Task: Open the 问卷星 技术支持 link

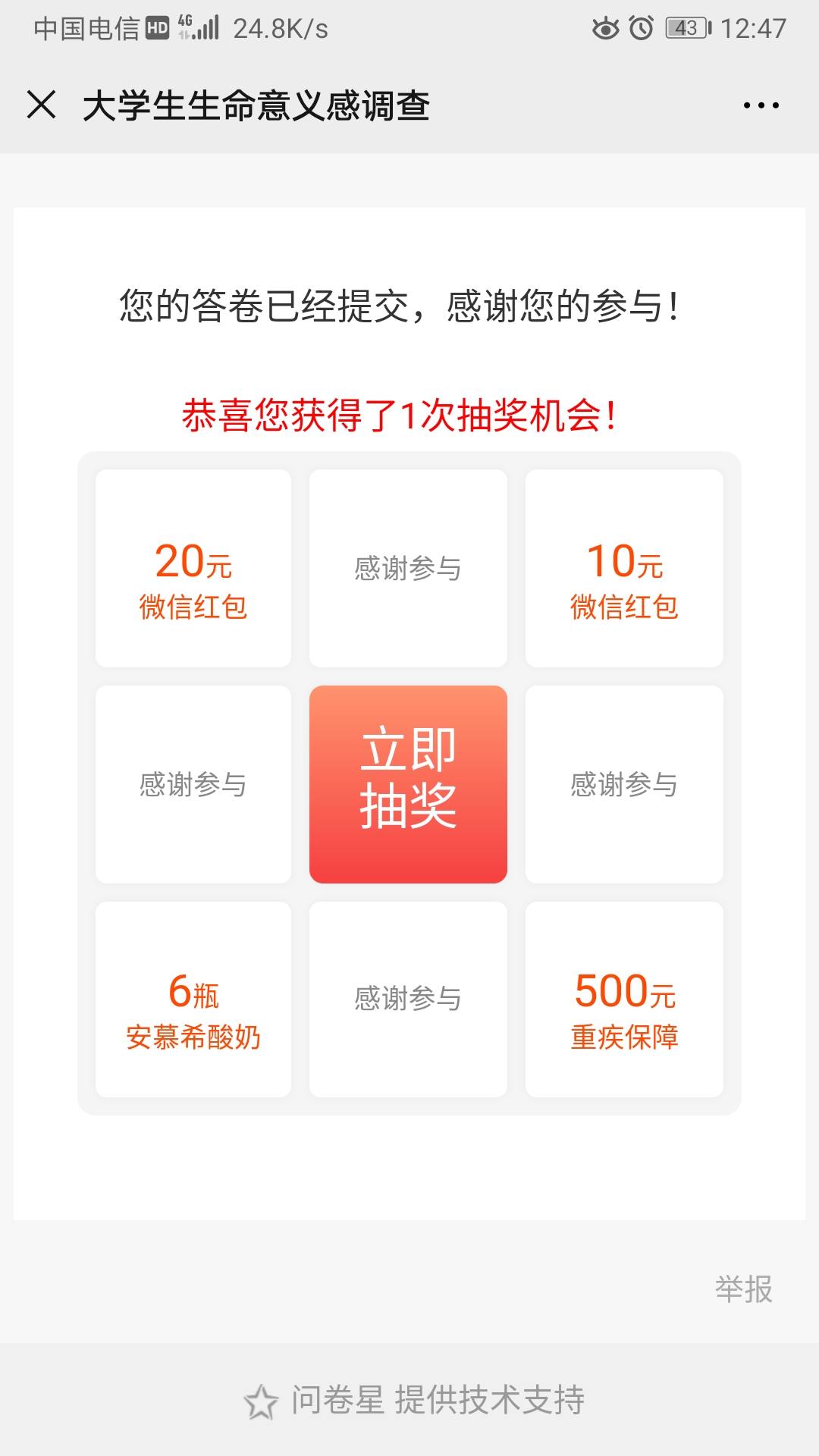Action: tap(415, 1401)
